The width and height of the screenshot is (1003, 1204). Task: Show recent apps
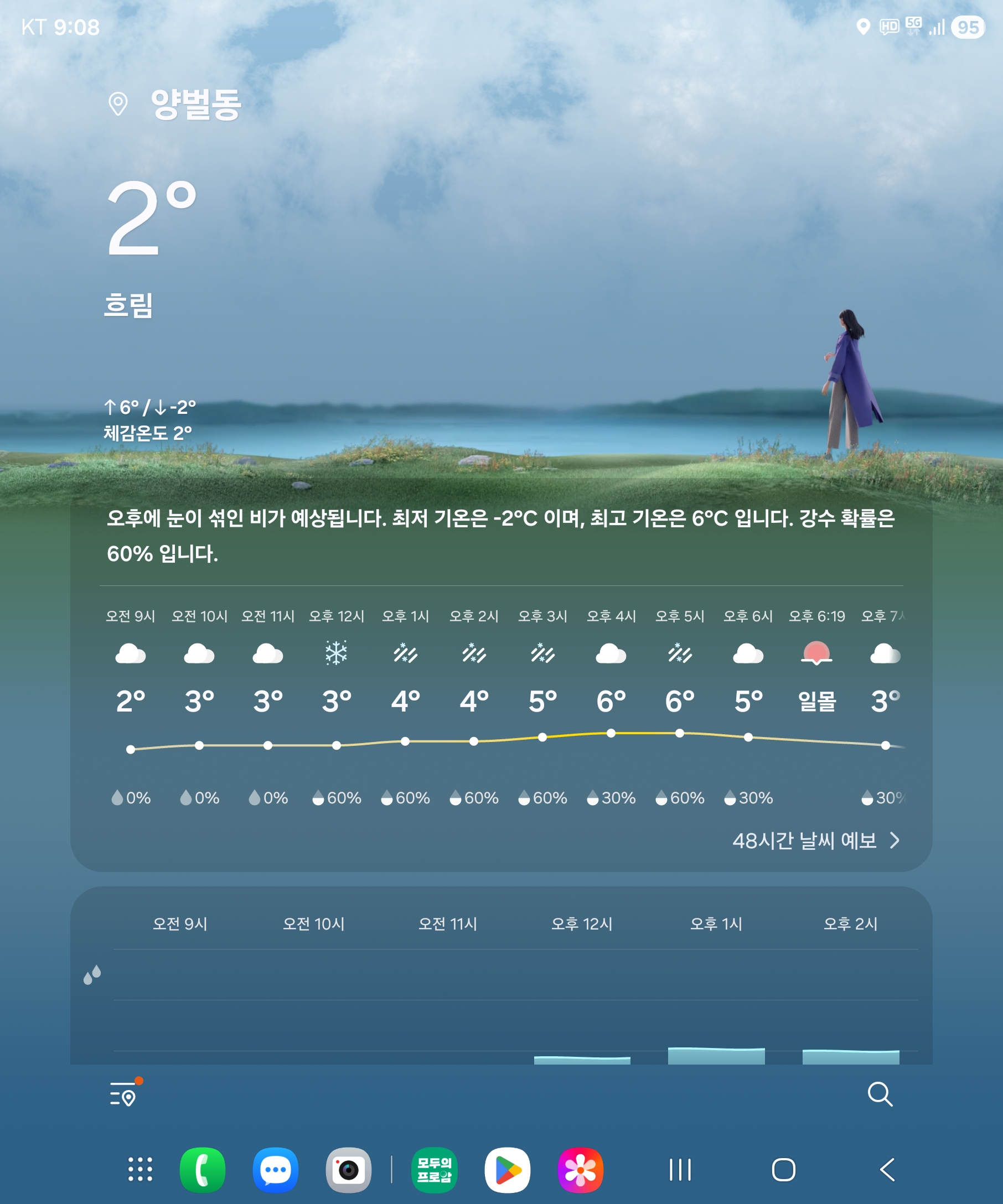coord(680,1170)
